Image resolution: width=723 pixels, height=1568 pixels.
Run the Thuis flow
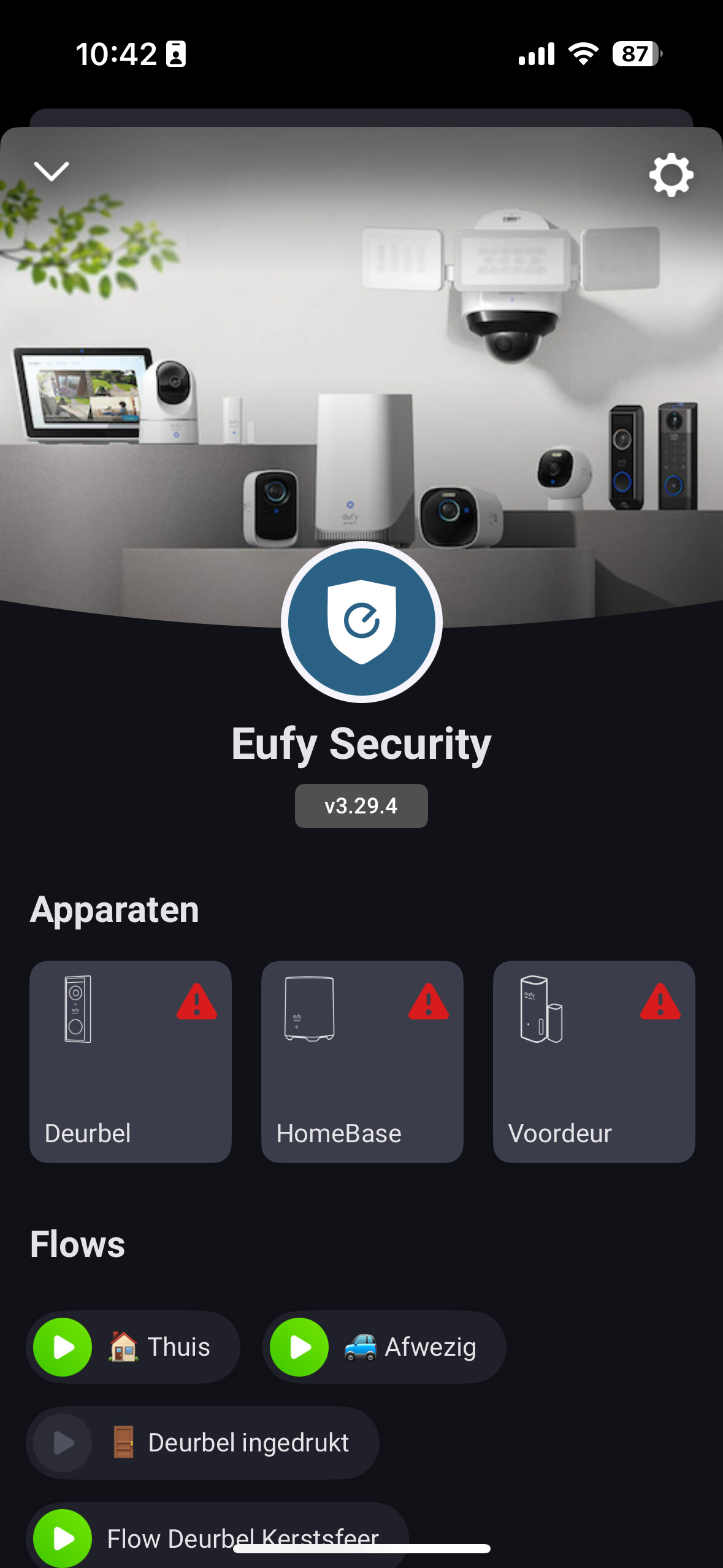(x=63, y=1347)
